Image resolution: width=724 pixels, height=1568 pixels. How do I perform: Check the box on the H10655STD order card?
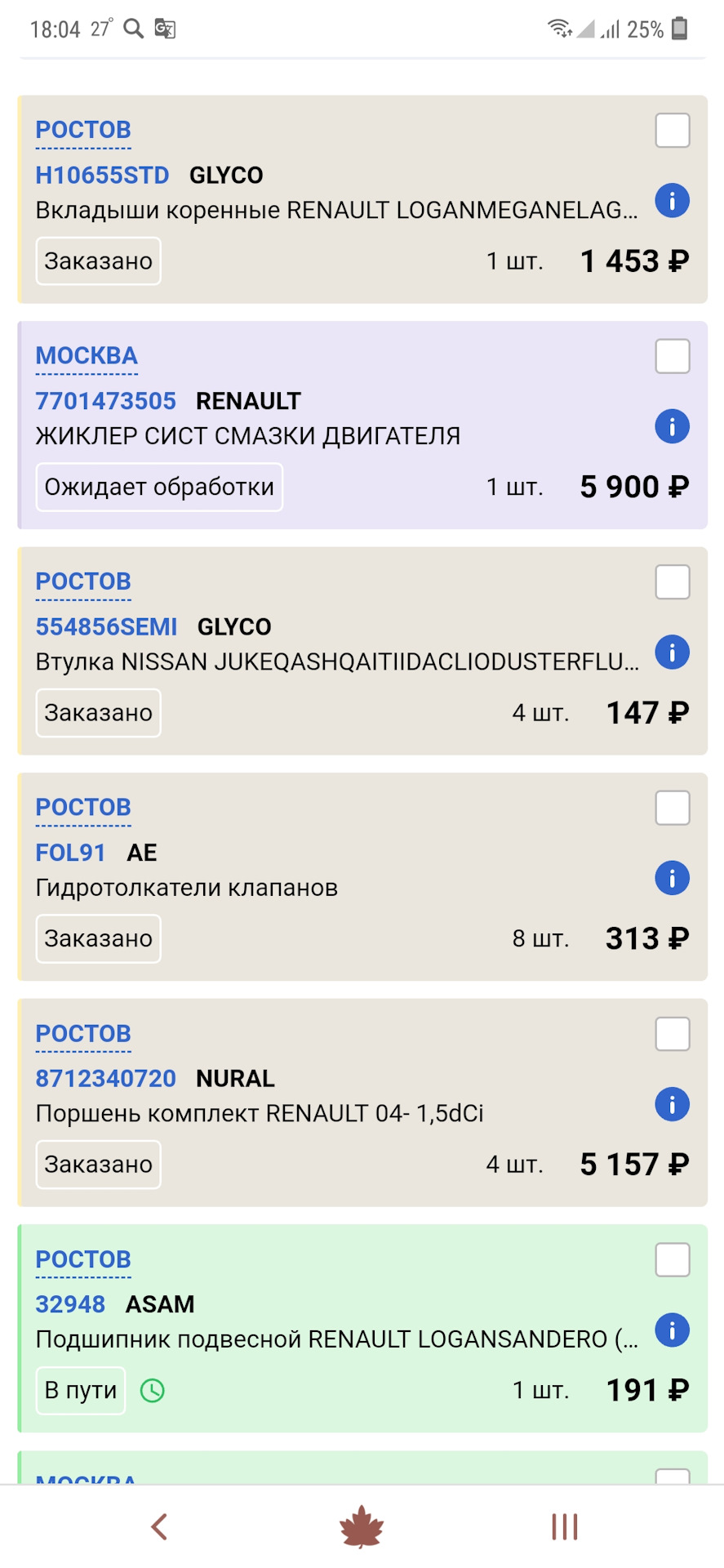click(x=672, y=131)
